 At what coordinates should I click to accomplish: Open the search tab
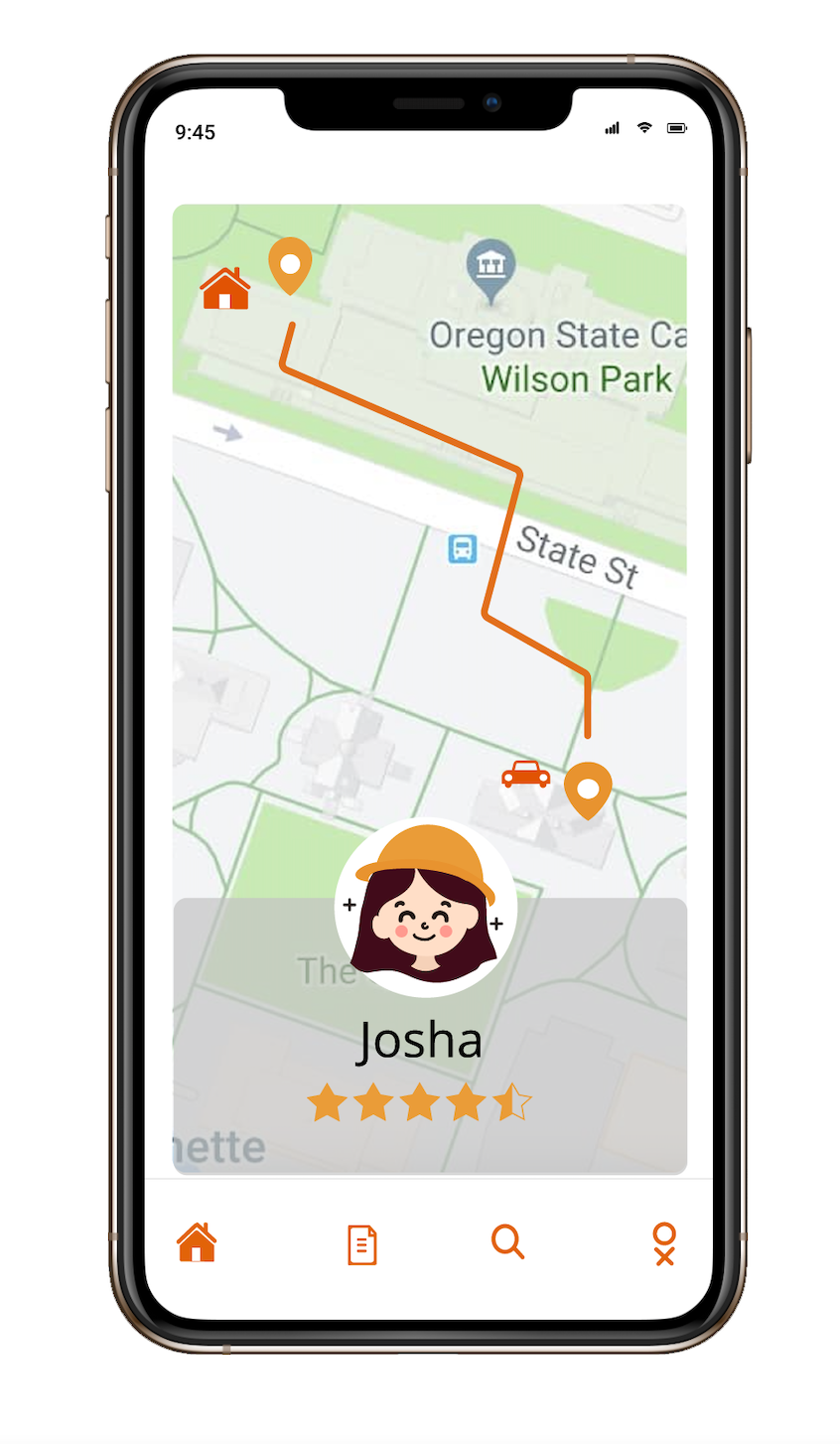point(507,1242)
